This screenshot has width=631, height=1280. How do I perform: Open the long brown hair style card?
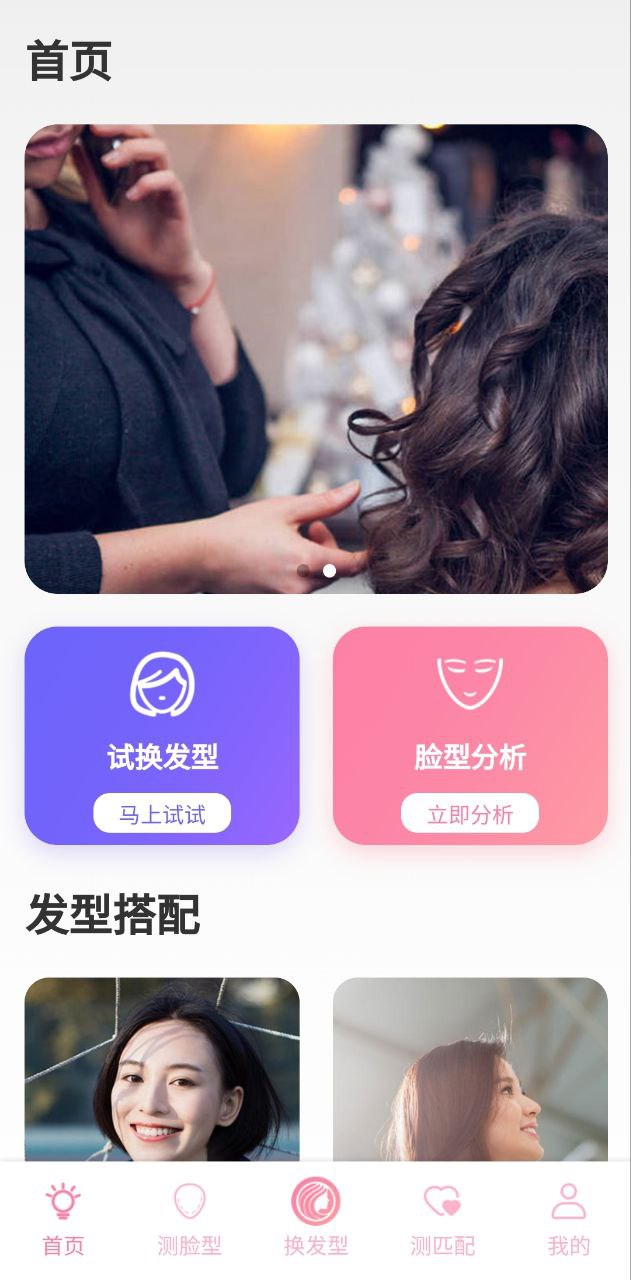(470, 1068)
